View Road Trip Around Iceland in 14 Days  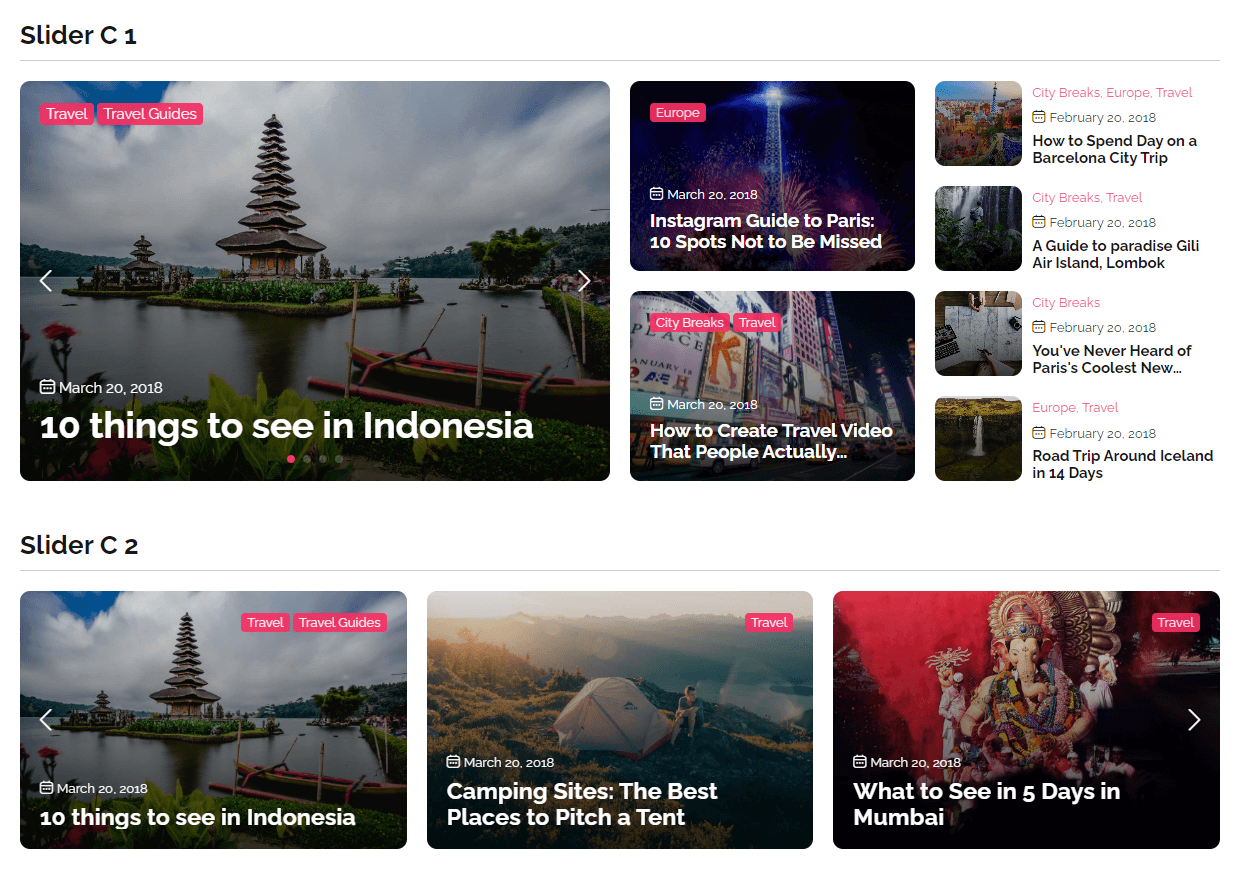1122,464
